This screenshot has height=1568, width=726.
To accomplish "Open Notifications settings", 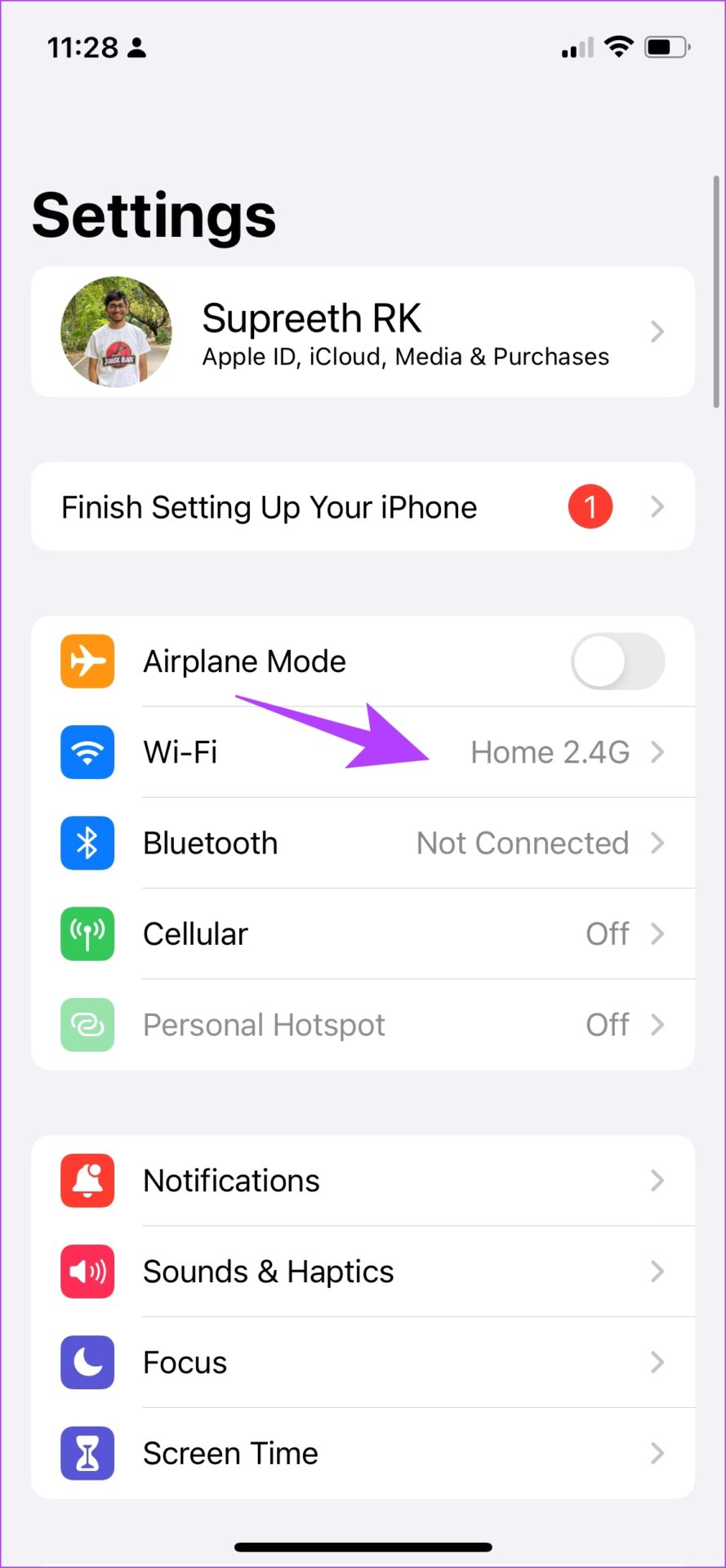I will (x=363, y=1180).
